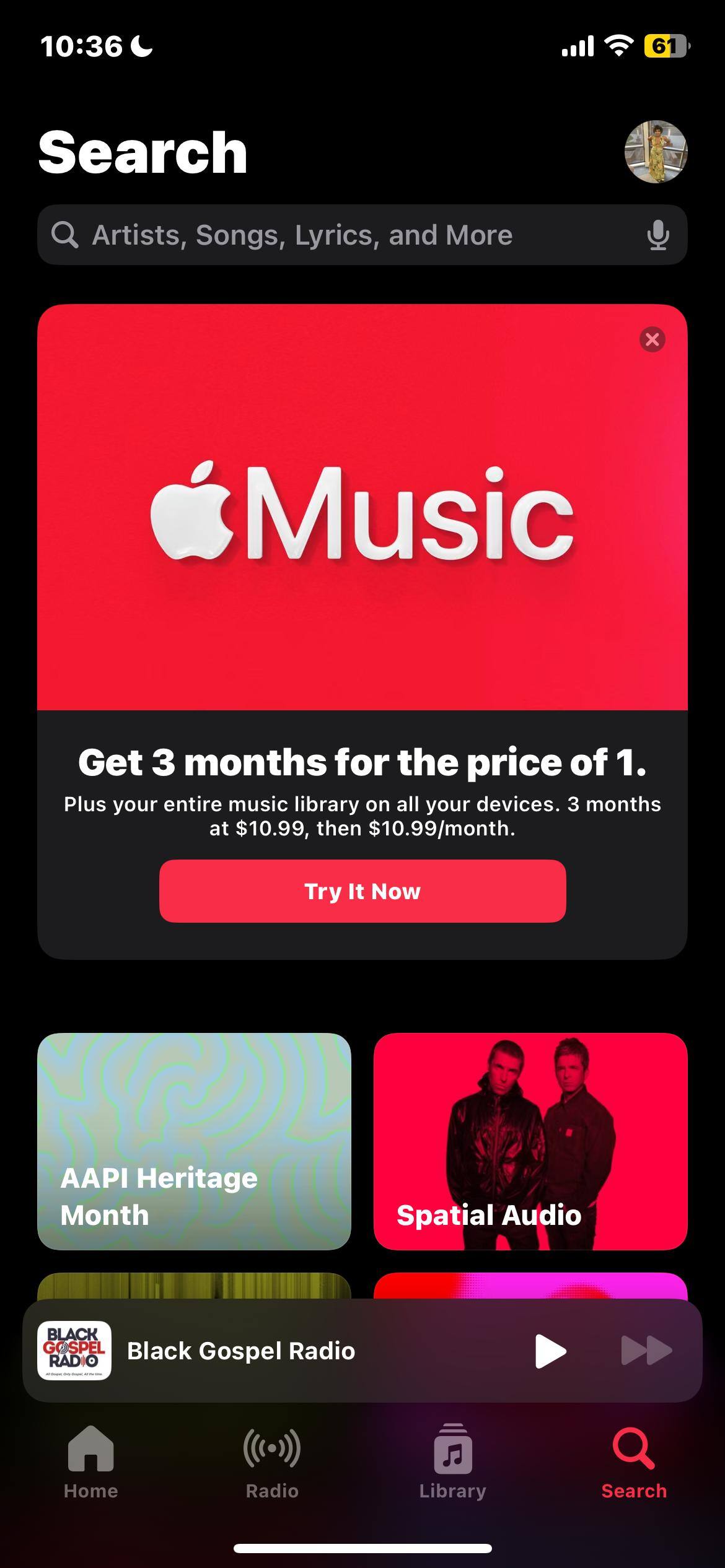The width and height of the screenshot is (725, 1568).
Task: Play Black Gospel Radio
Action: 550,1351
